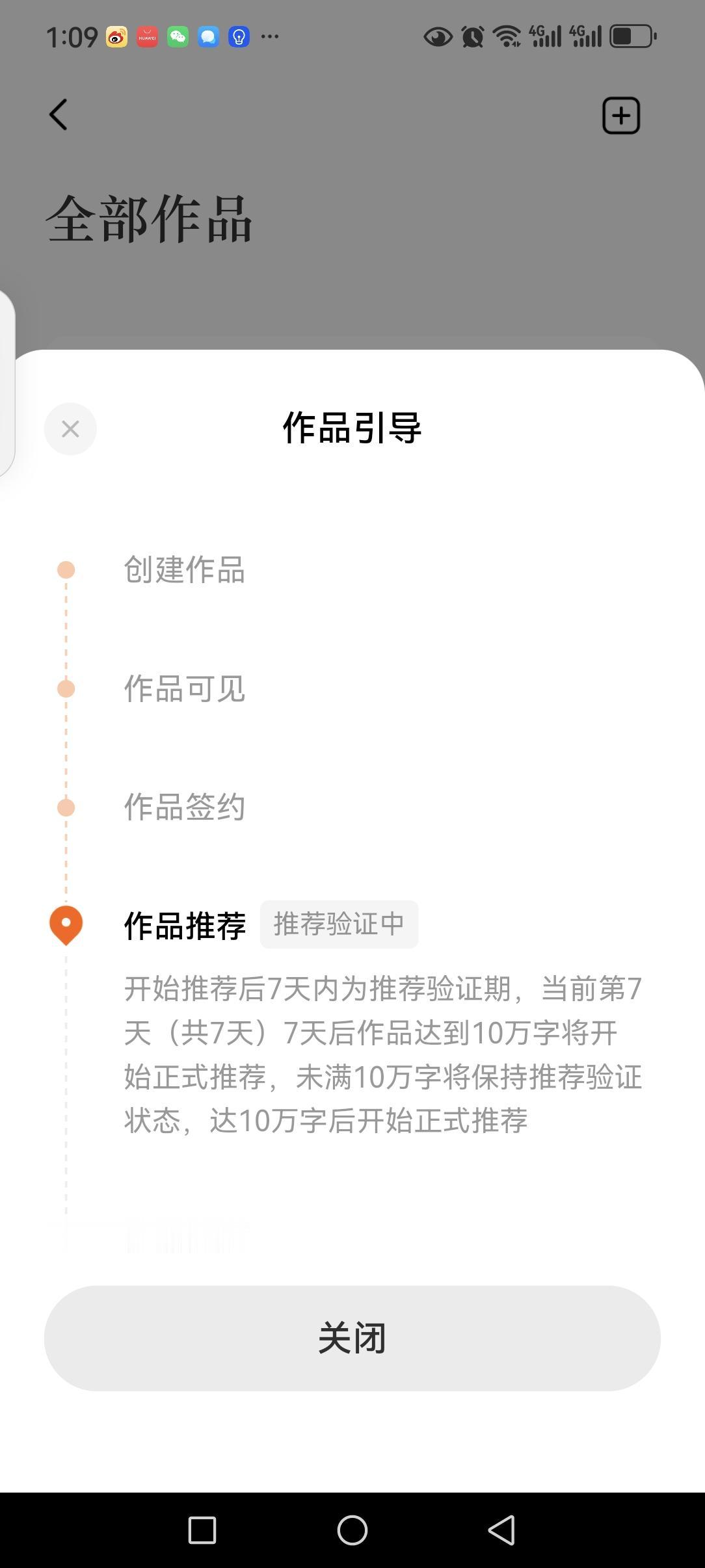Select the 作品签约 timeline dot

[x=64, y=808]
